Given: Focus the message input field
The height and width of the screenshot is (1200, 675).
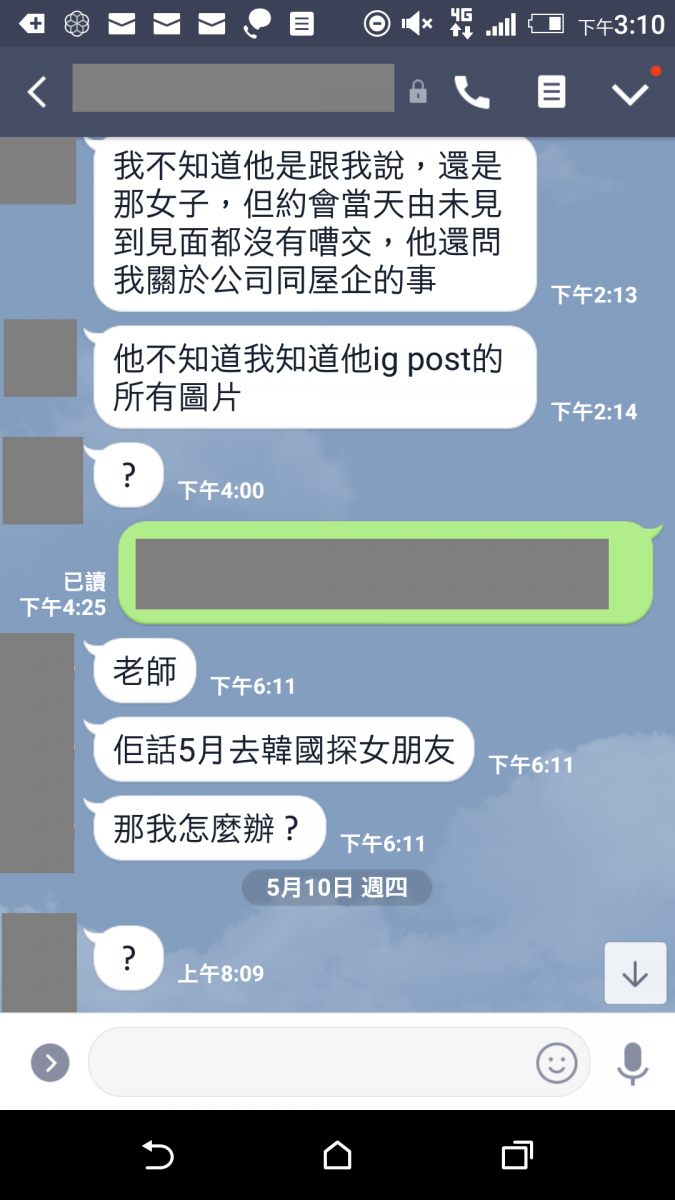Looking at the screenshot, I should (310, 1062).
